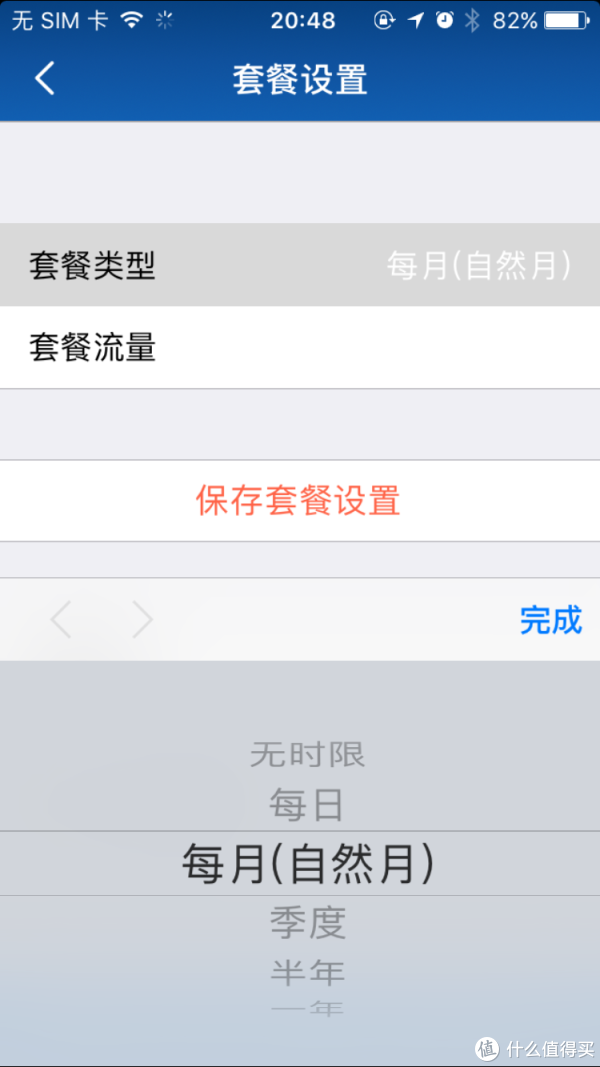Viewport: 600px width, 1067px height.
Task: Tap the next-field arrow in picker toolbar
Action: coord(142,619)
